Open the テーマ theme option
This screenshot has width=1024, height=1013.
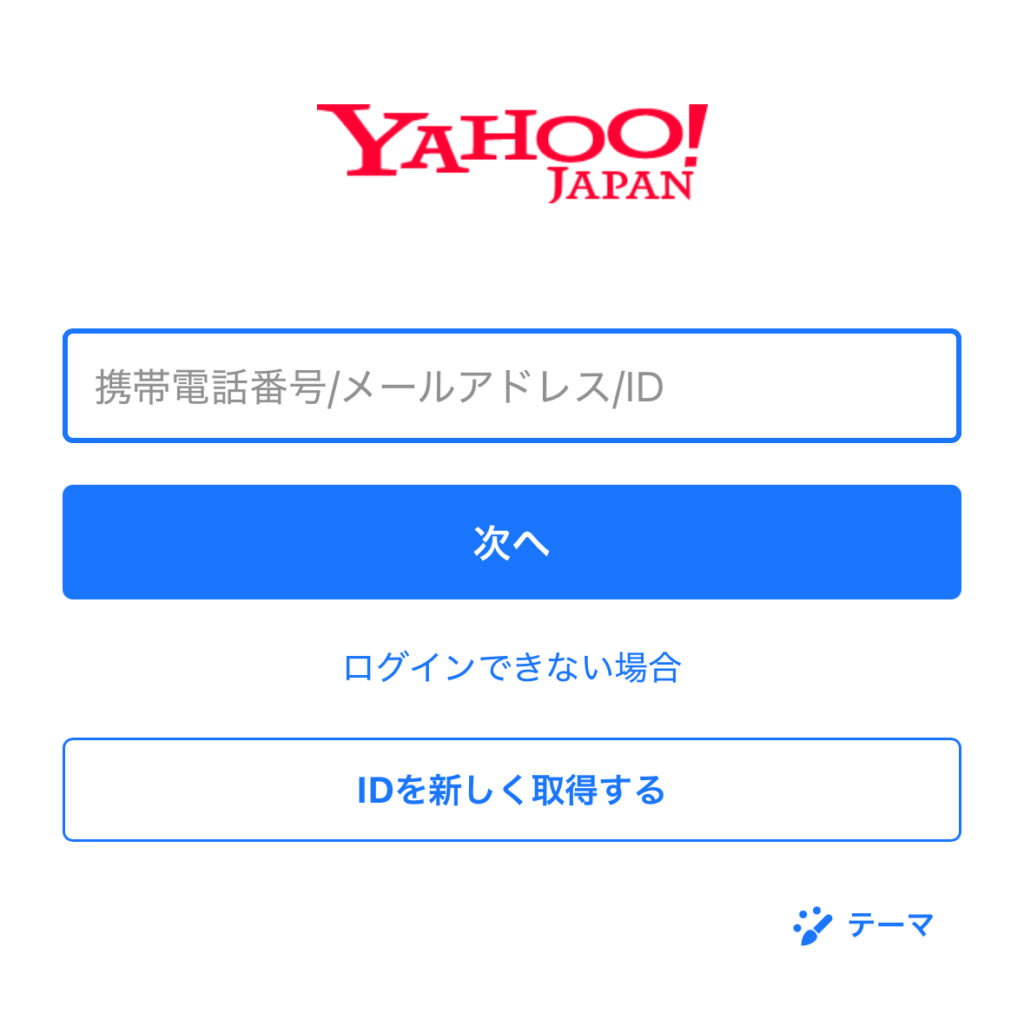tap(864, 925)
